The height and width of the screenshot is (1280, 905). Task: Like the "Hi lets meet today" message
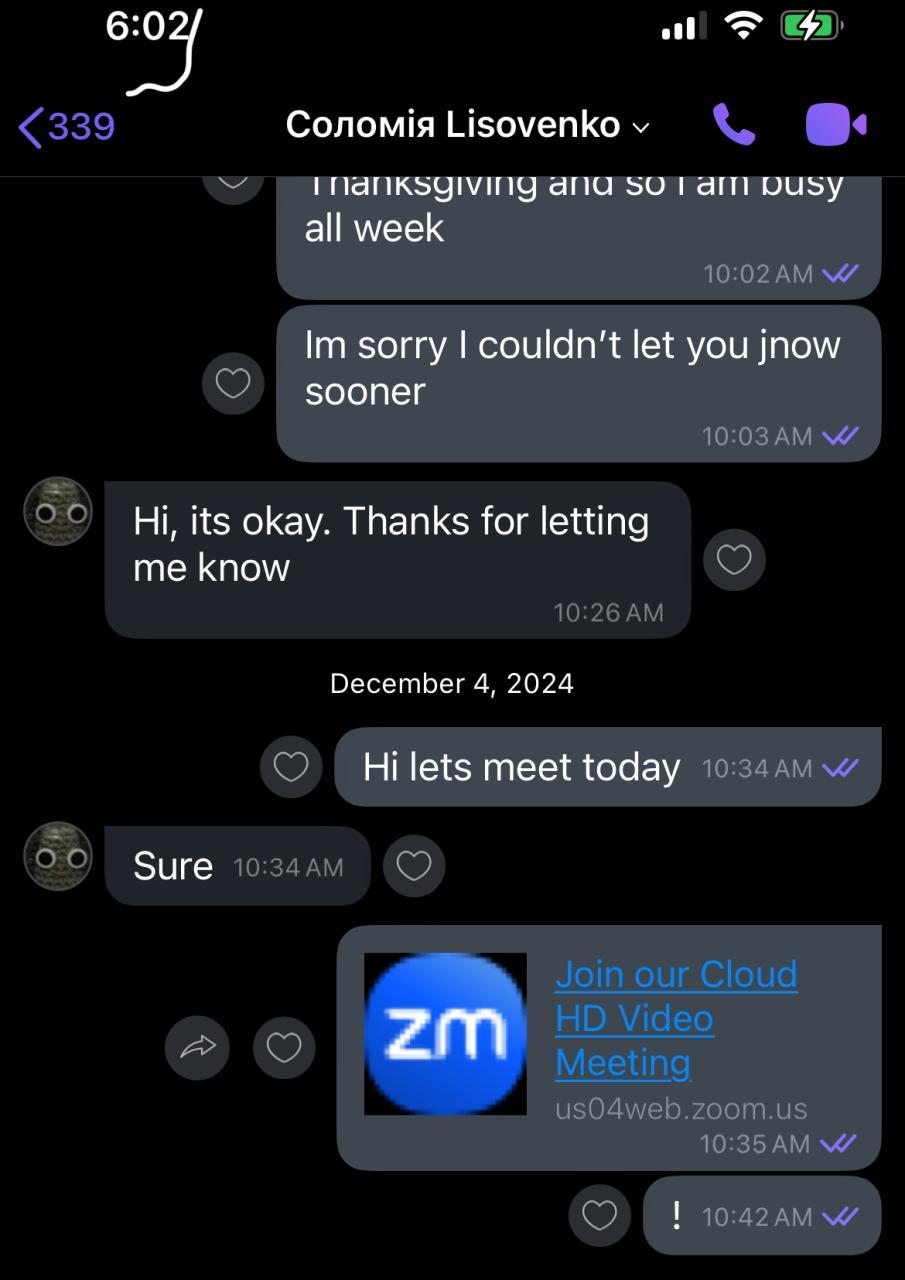[291, 767]
